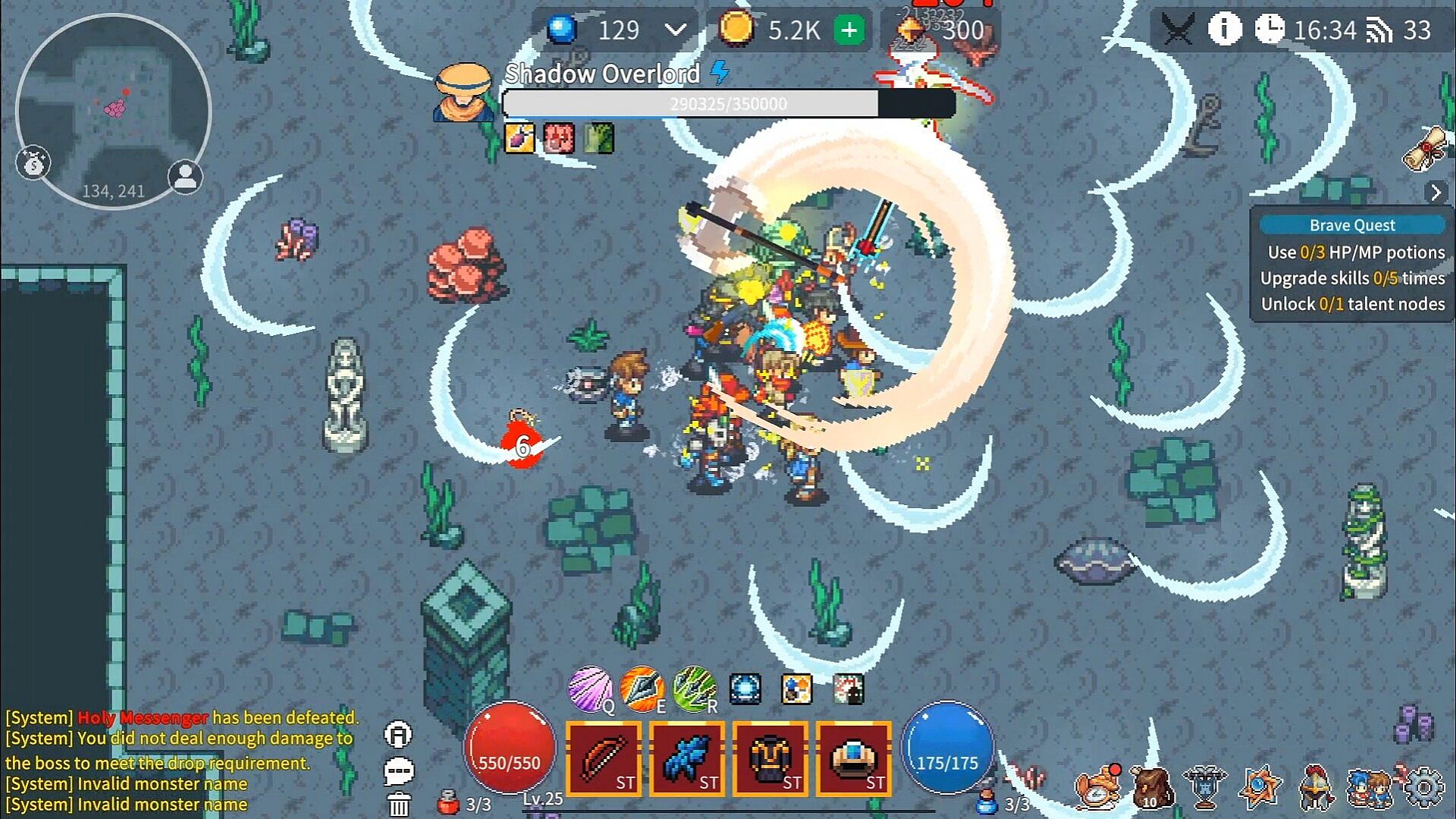
Task: Open the info icon
Action: 1224,30
